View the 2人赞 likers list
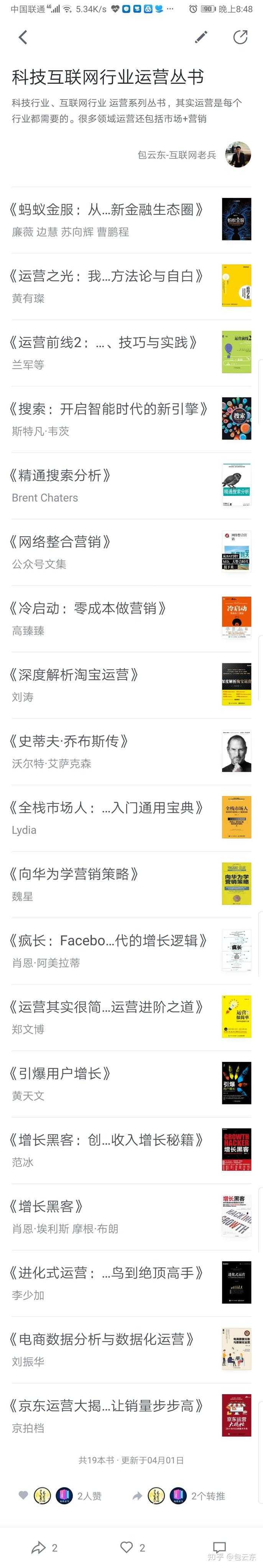The width and height of the screenshot is (263, 1568). click(89, 1496)
